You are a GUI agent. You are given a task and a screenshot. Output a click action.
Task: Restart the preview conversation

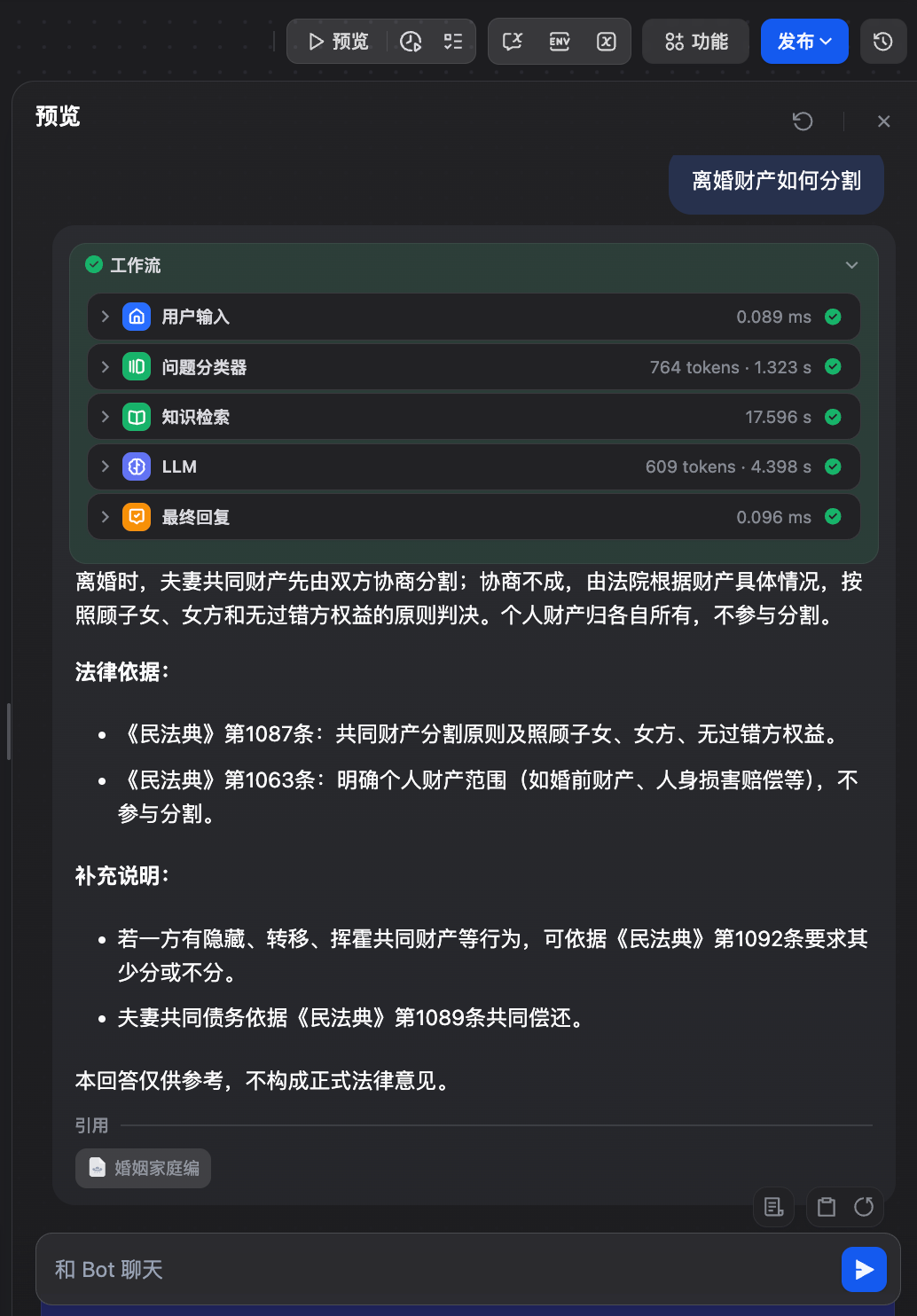pos(803,121)
